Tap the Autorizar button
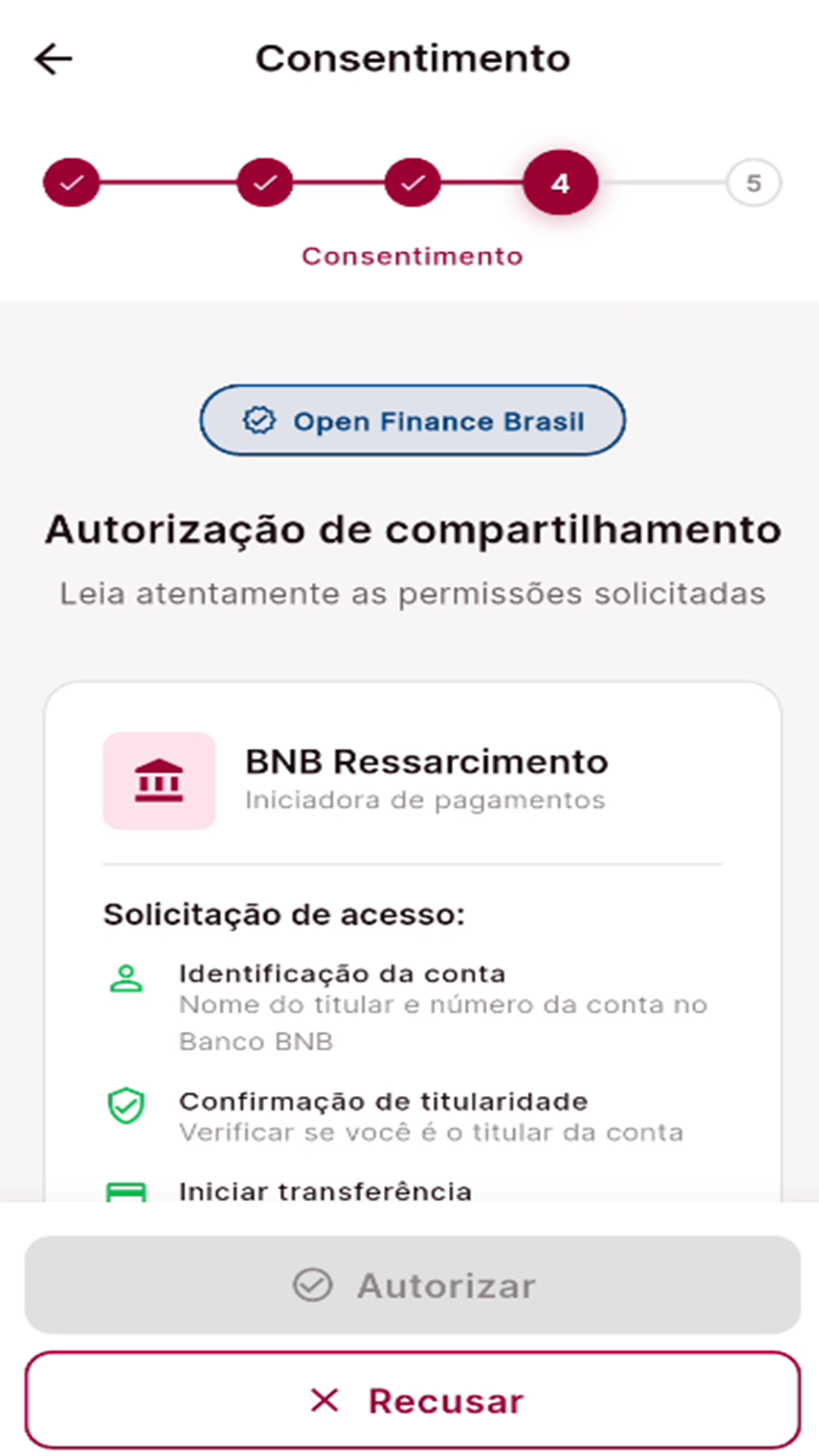 point(413,1285)
